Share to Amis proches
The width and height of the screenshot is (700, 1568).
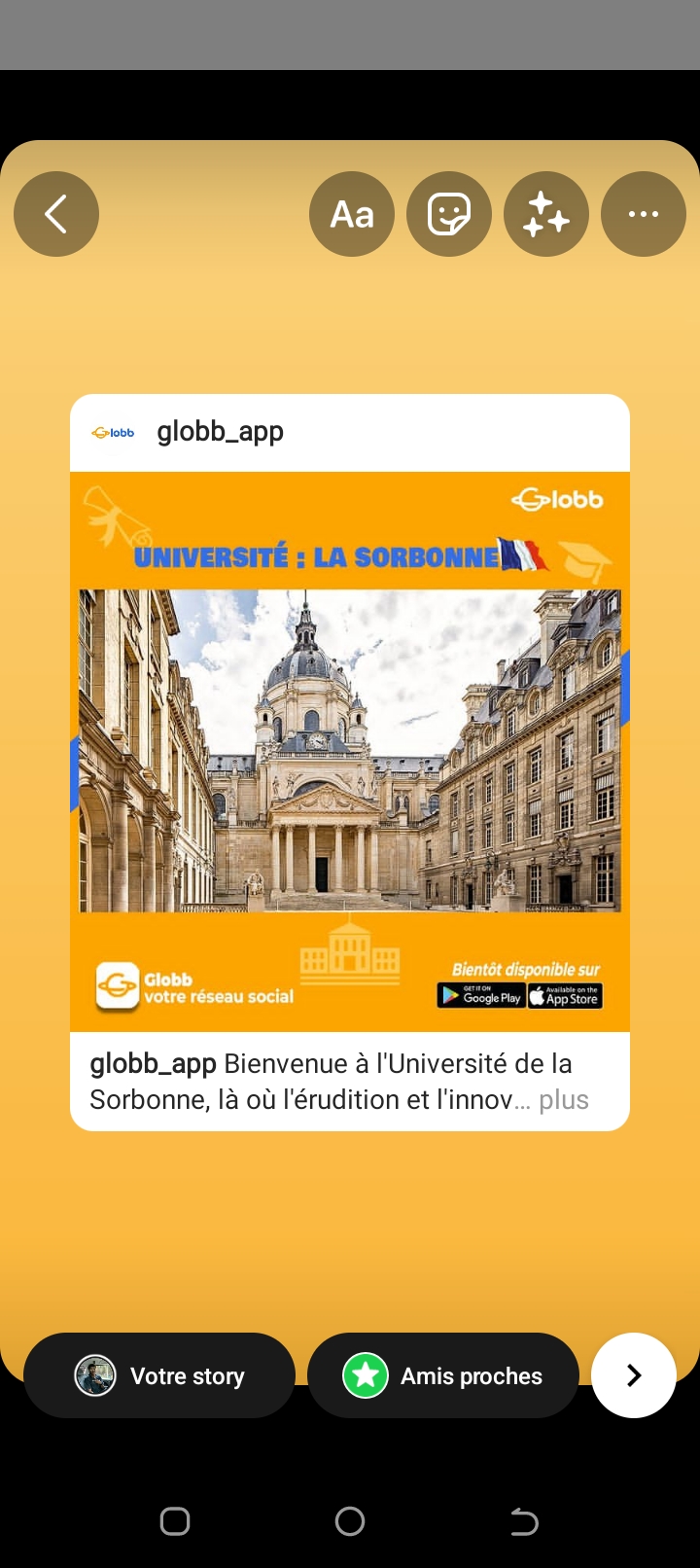tap(443, 1375)
